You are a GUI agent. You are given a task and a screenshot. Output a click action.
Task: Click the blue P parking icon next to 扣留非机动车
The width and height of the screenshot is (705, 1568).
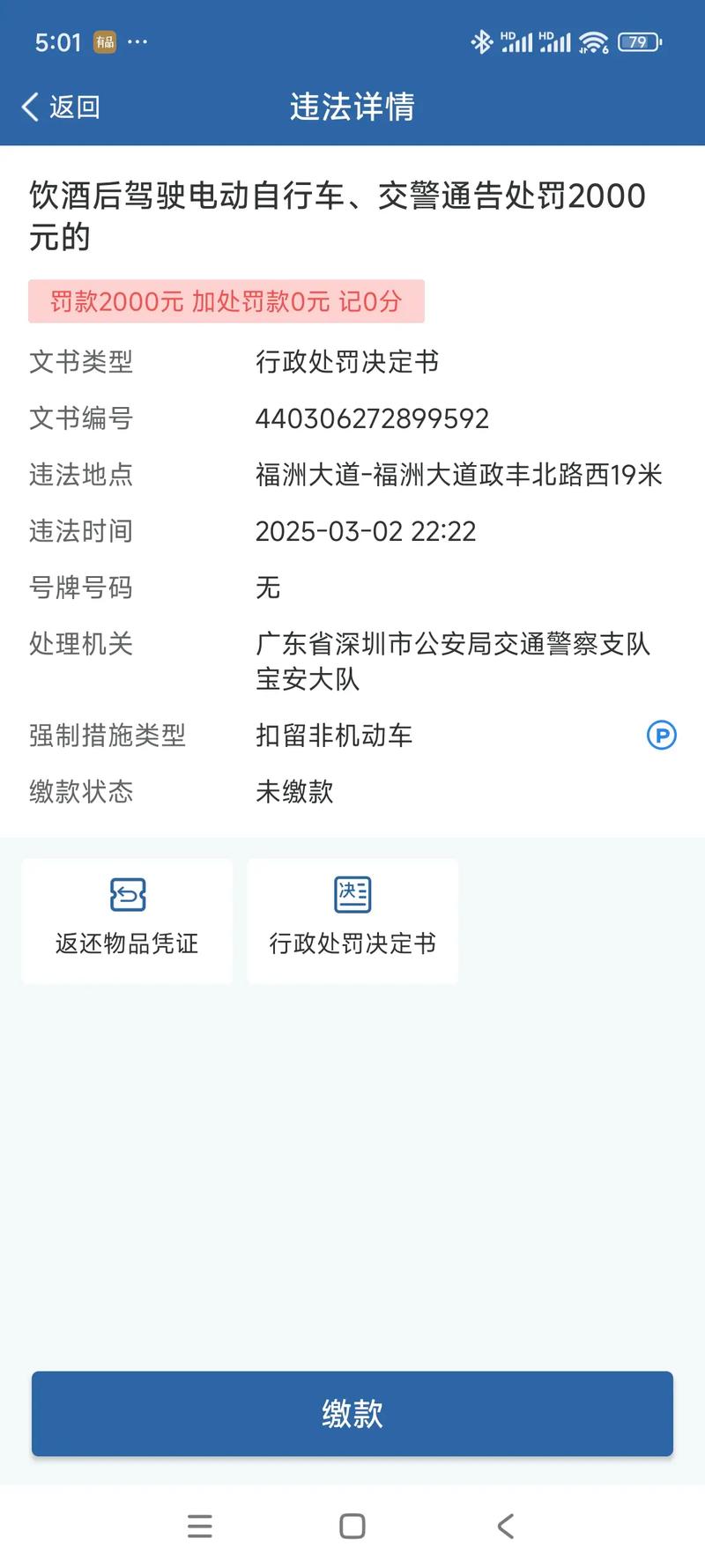click(x=663, y=735)
